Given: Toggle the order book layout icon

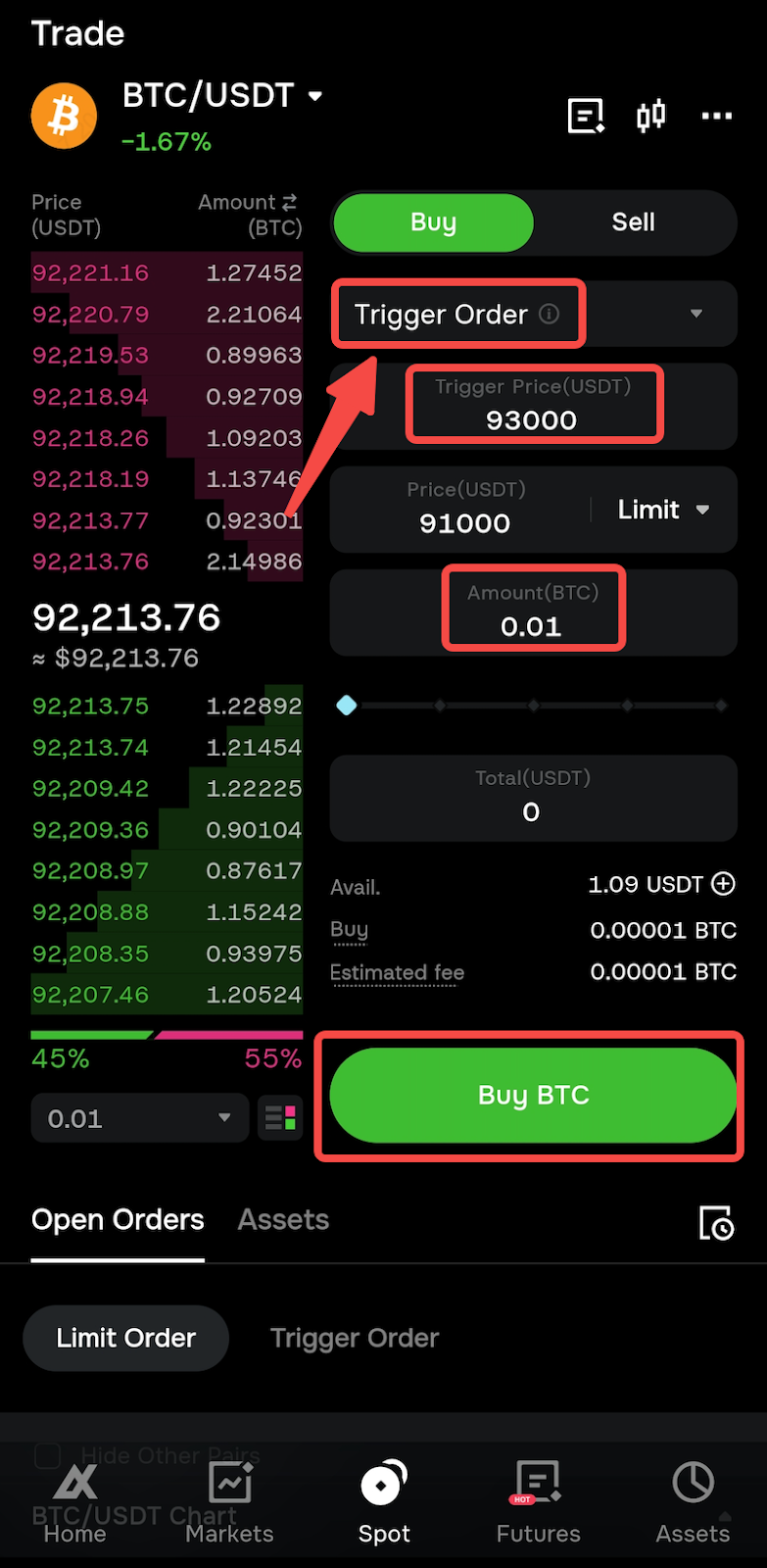Looking at the screenshot, I should pyautogui.click(x=281, y=1118).
